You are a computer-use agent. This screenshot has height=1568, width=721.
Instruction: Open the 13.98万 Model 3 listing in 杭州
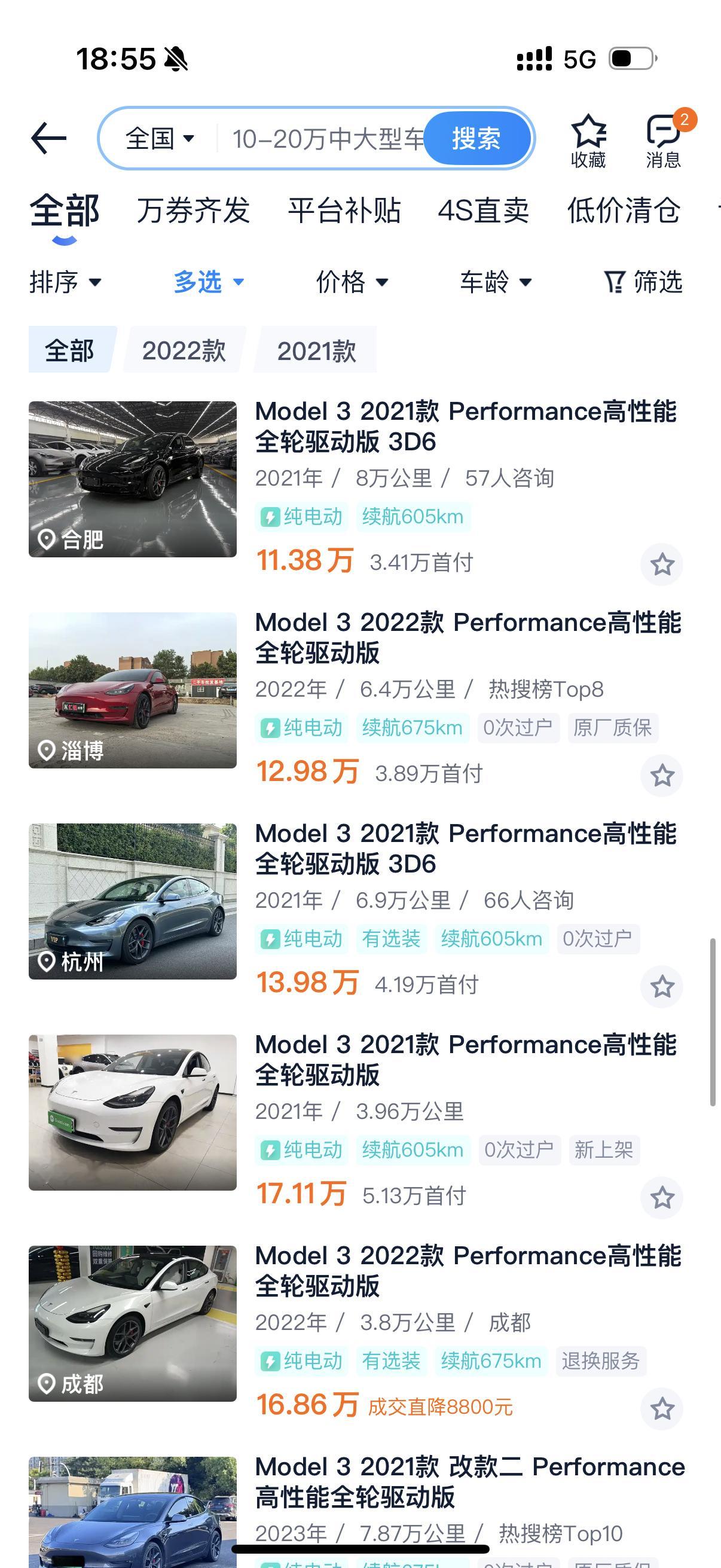pos(466,849)
